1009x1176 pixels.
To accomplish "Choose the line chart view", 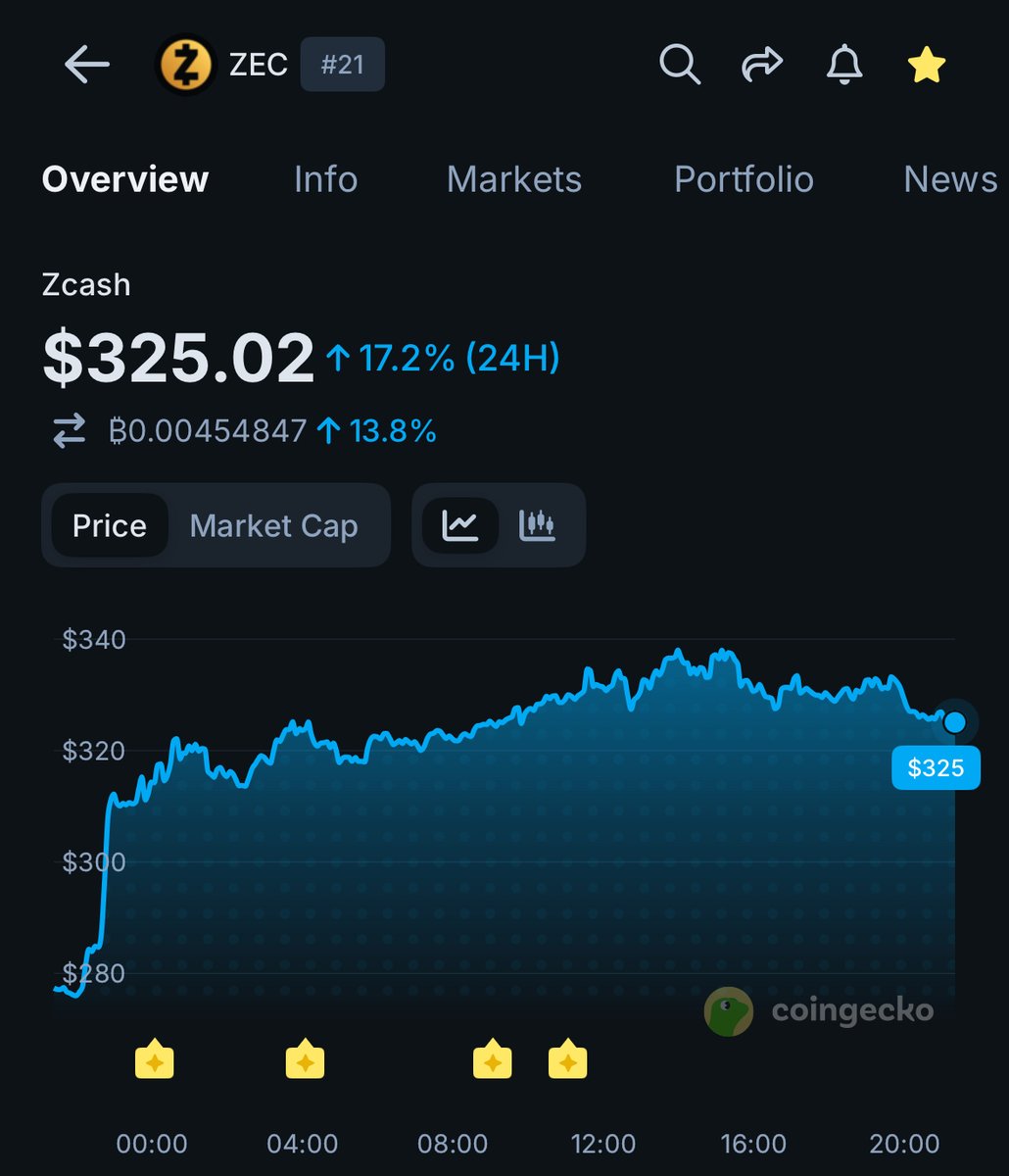I will [459, 525].
